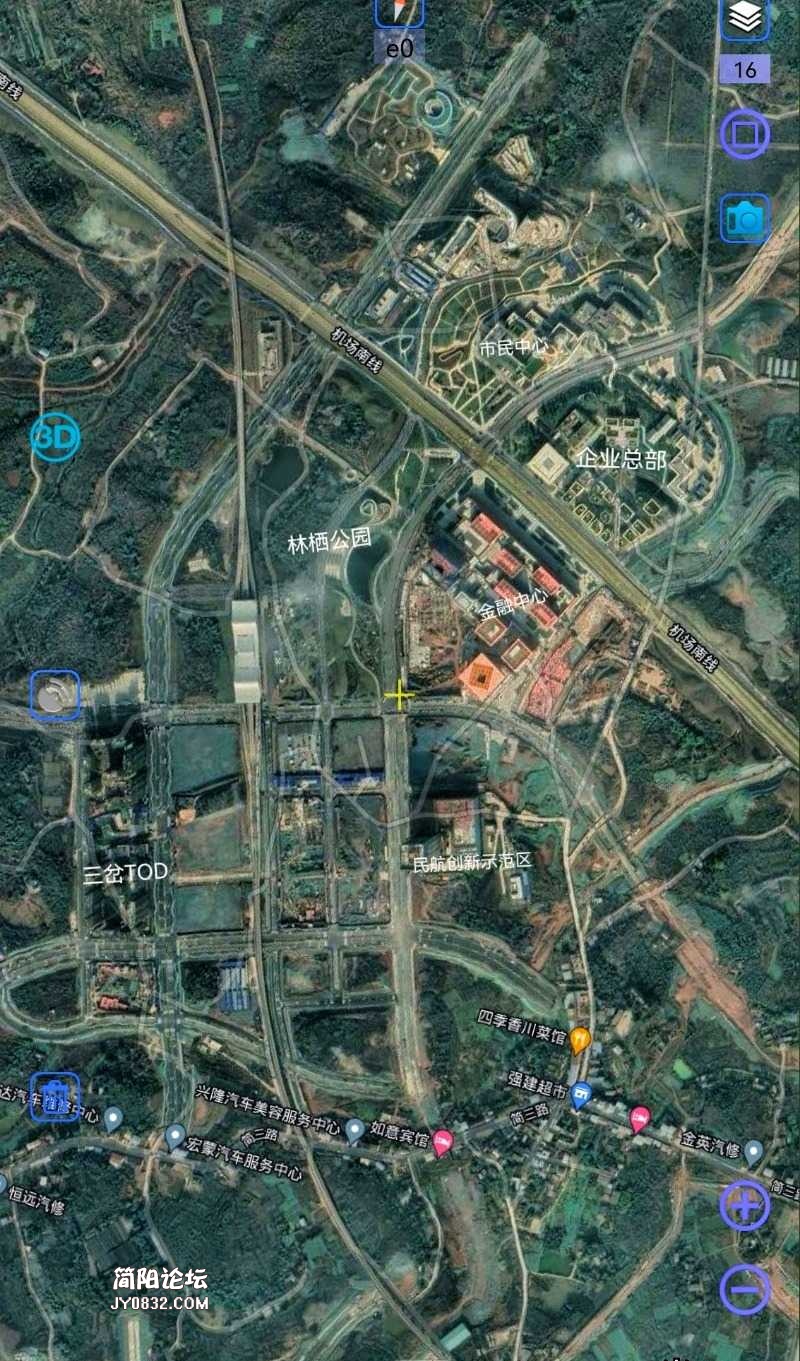Tap the satellite dish positioning icon
The width and height of the screenshot is (800, 1361).
point(55,695)
